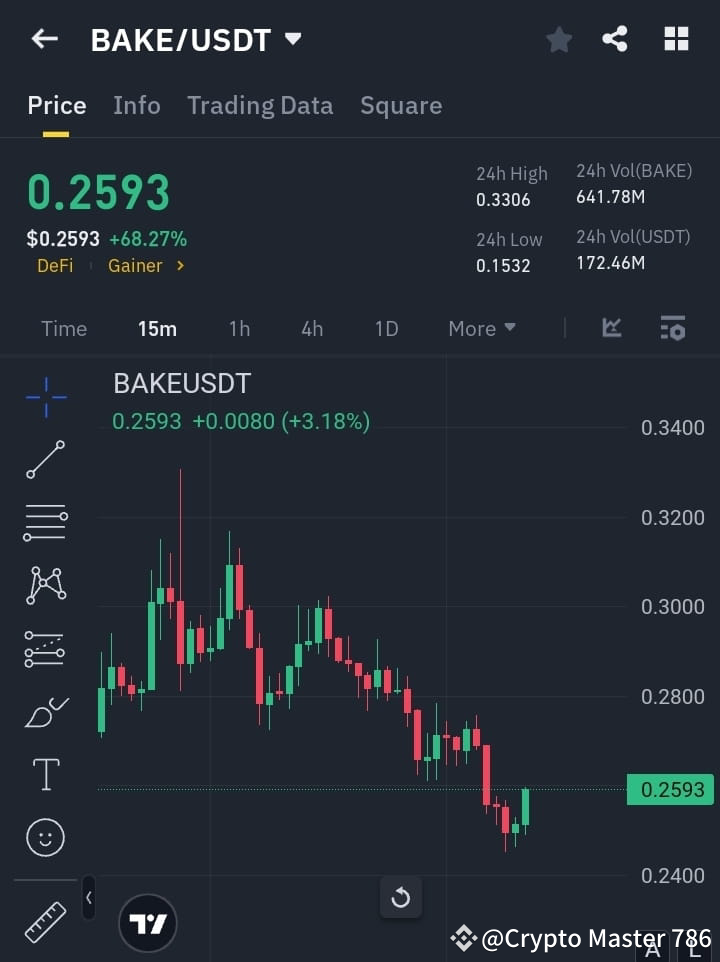Select the XABCD pattern tool
This screenshot has width=720, height=962.
tap(45, 586)
